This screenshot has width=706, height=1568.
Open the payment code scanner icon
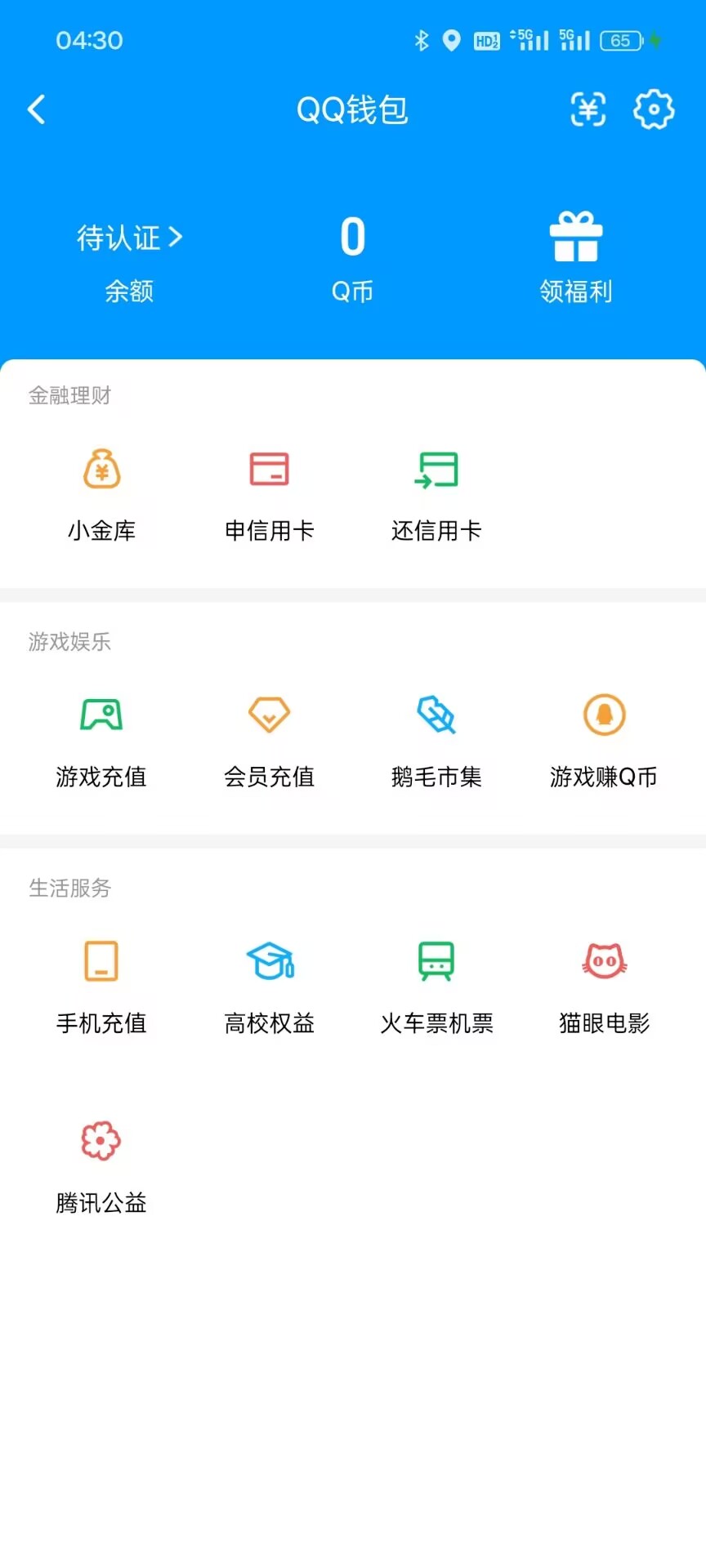click(587, 109)
